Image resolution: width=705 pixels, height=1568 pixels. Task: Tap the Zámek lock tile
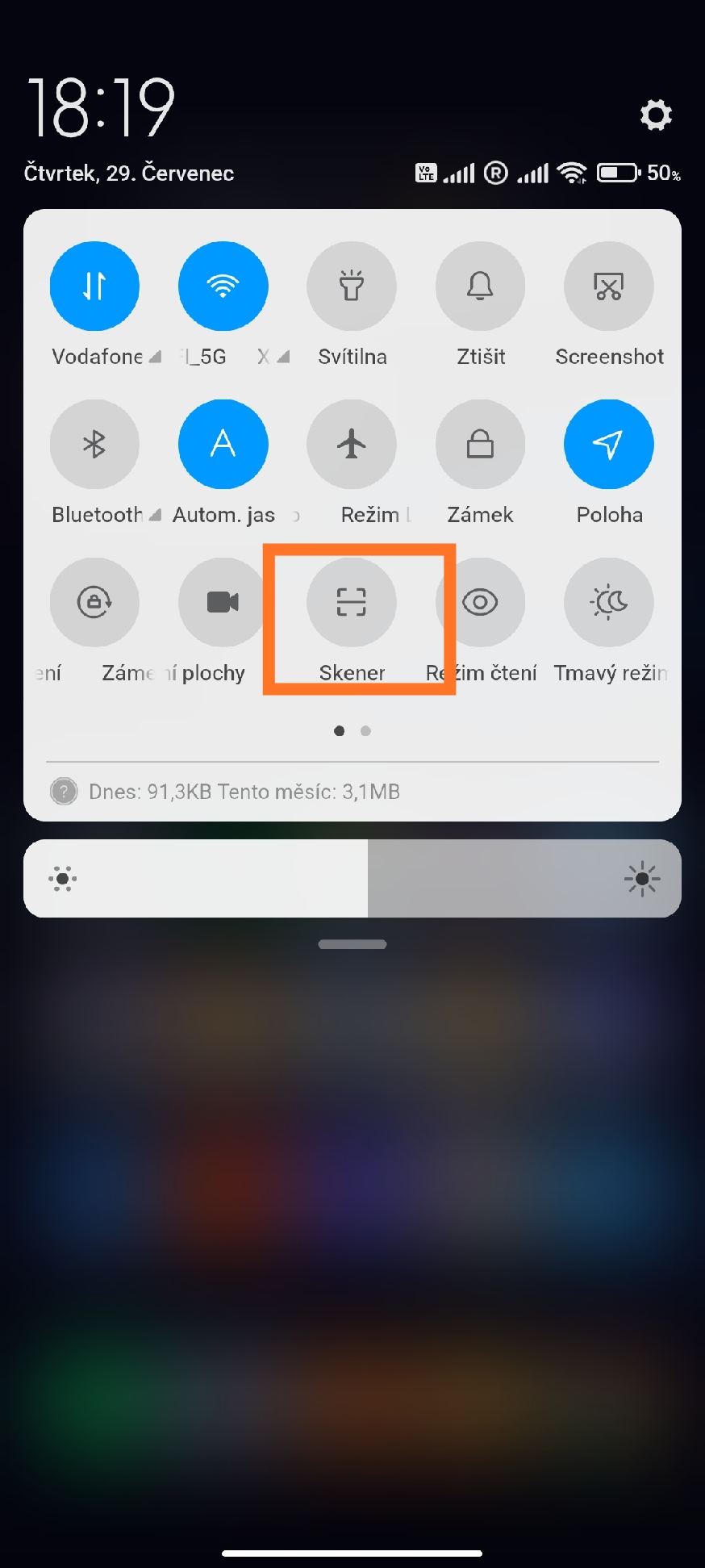480,444
